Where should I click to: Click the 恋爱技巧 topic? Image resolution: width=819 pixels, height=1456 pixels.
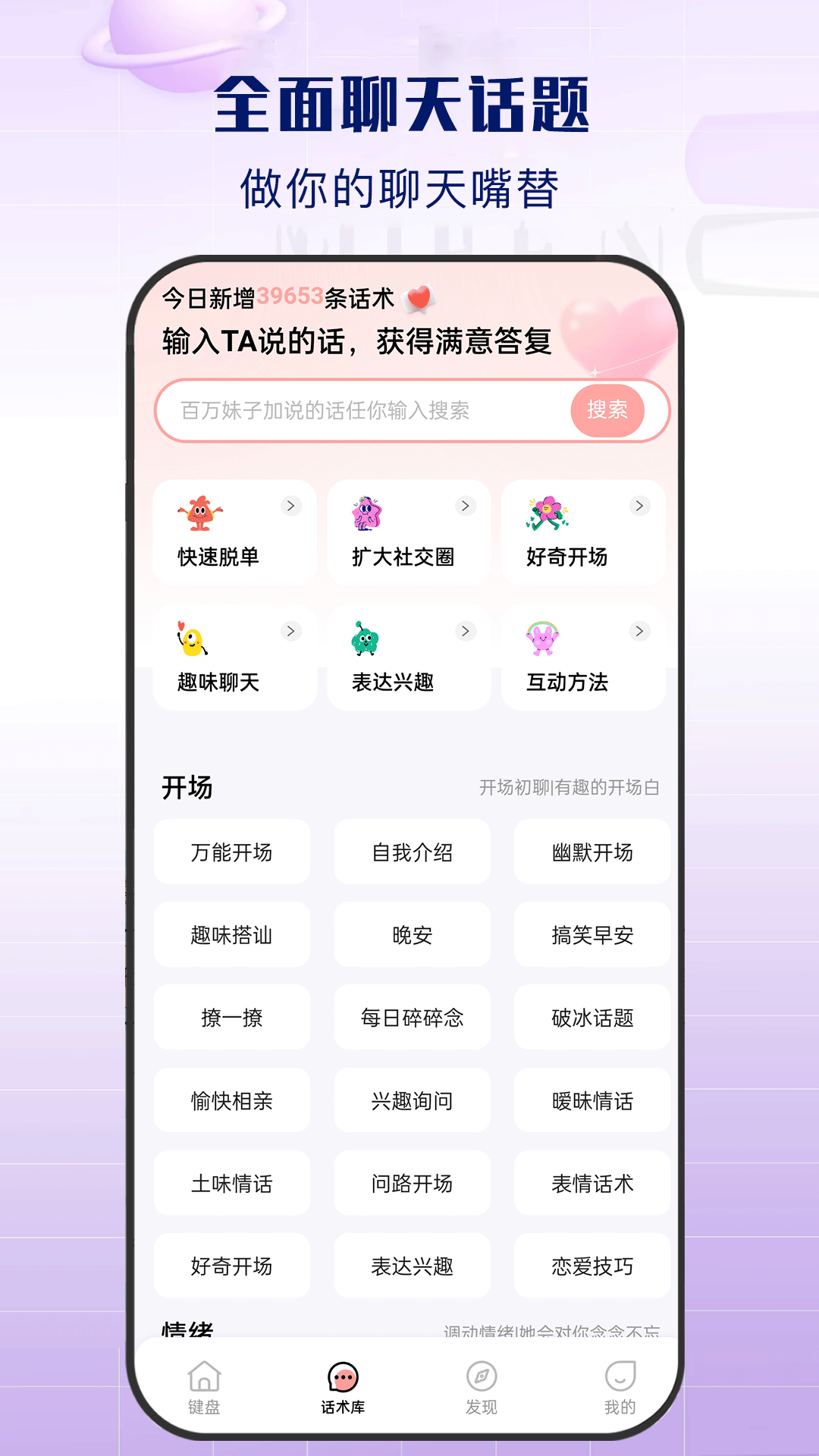click(x=591, y=1266)
